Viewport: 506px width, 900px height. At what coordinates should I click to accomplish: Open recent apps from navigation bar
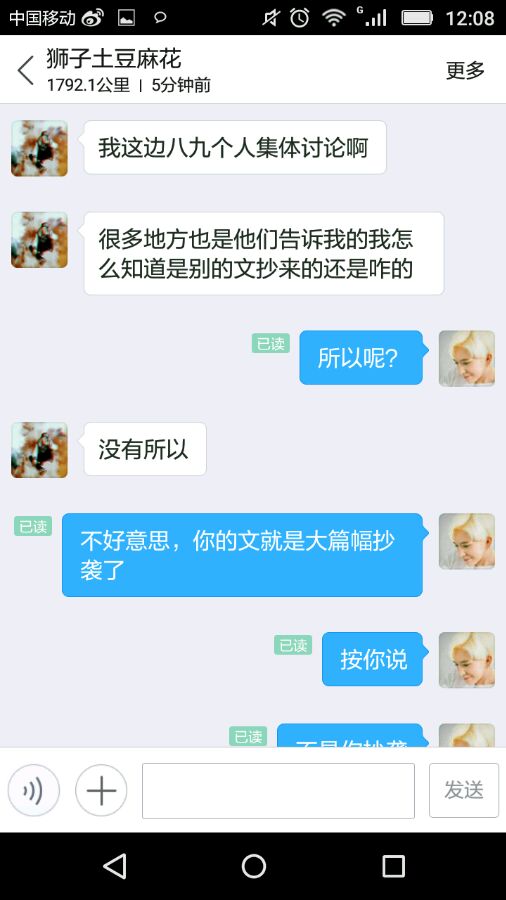pos(394,866)
